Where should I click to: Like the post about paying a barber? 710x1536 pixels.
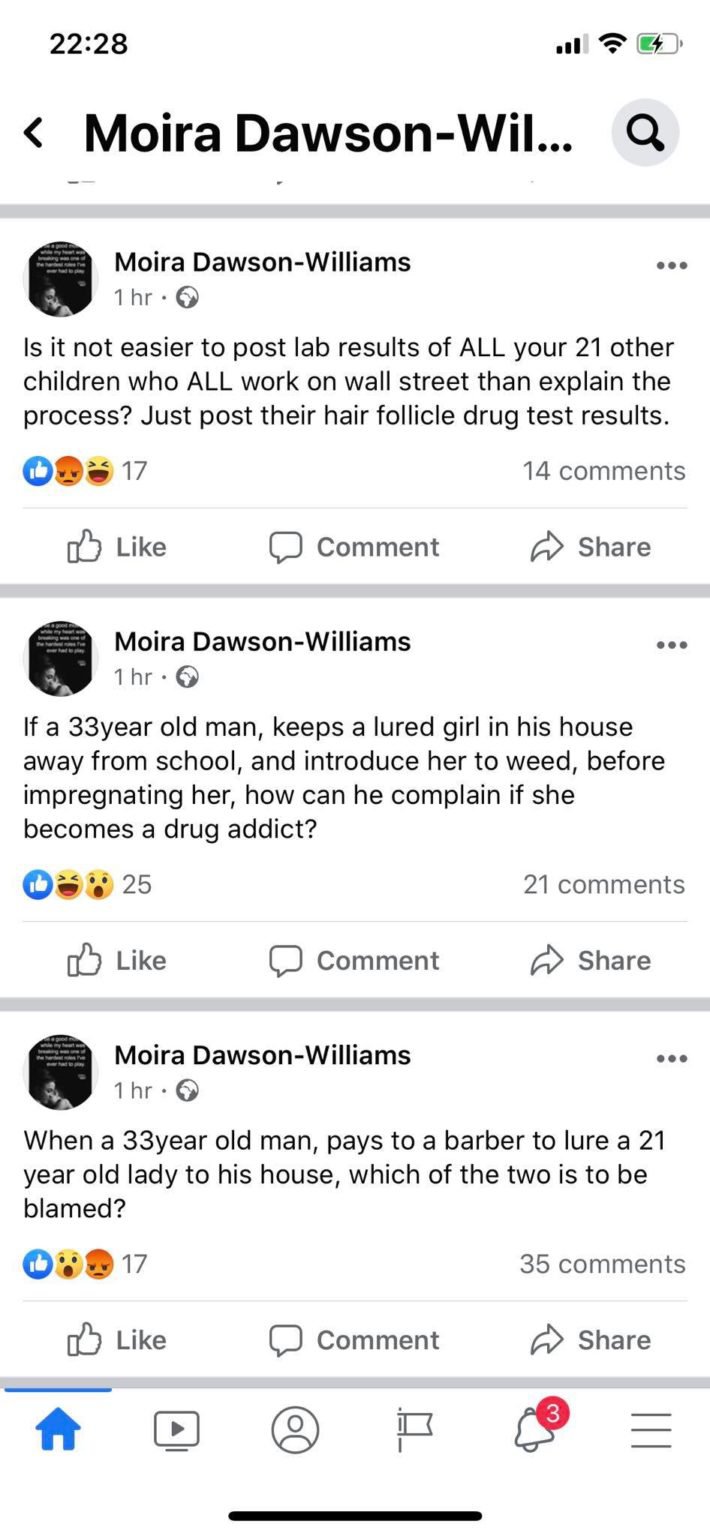[116, 1340]
